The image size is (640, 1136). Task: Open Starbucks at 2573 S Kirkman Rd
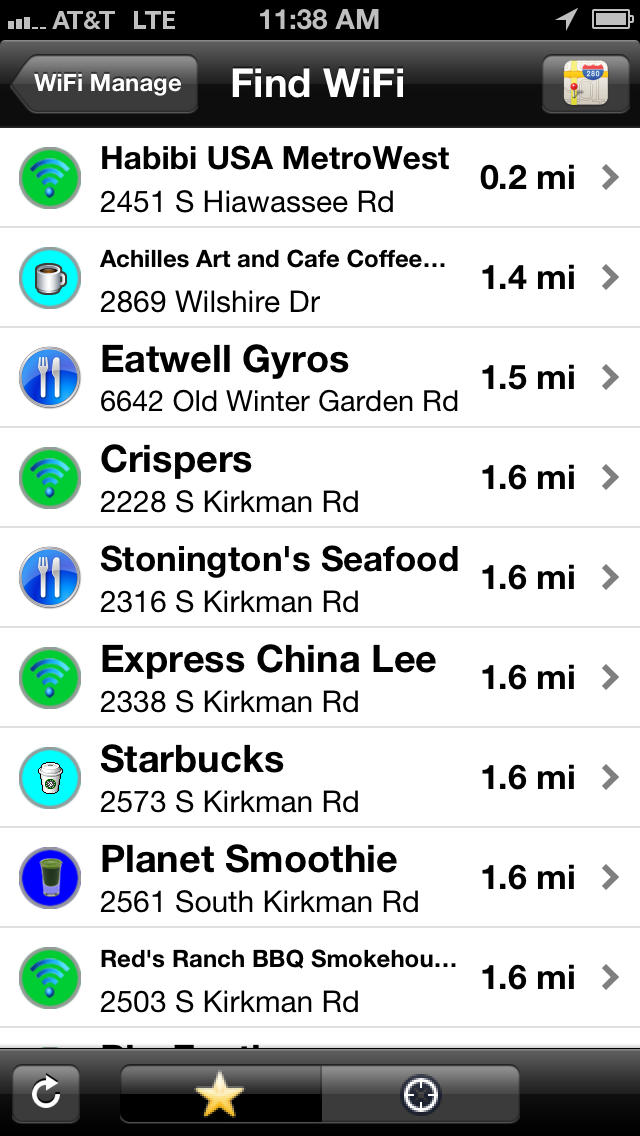[320, 777]
